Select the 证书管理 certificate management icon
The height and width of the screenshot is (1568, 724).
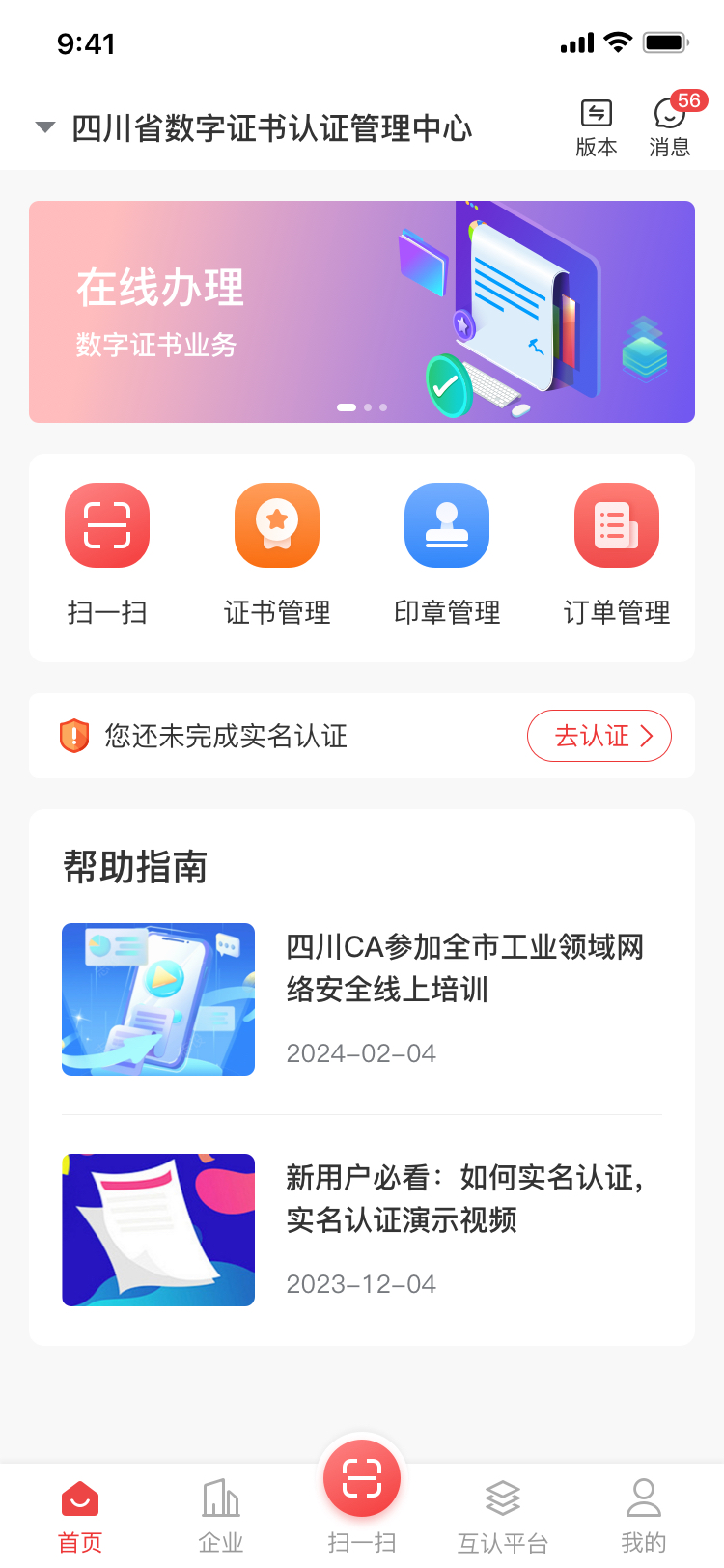click(x=277, y=525)
